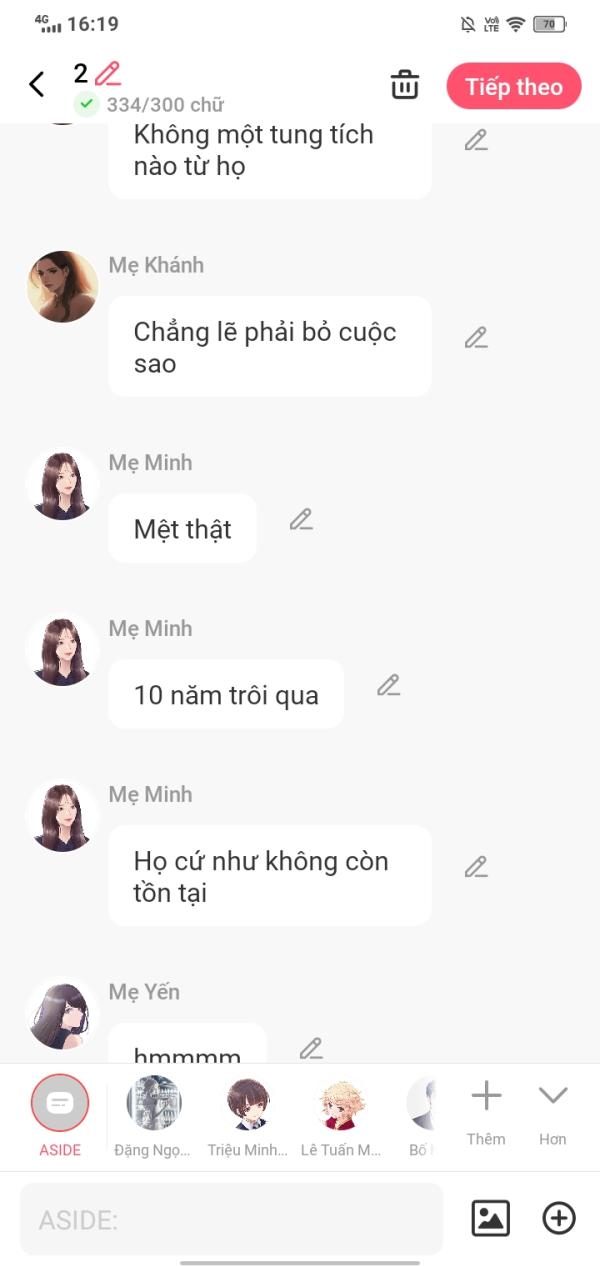Delete with the trash can icon
The width and height of the screenshot is (600, 1267).
[405, 85]
